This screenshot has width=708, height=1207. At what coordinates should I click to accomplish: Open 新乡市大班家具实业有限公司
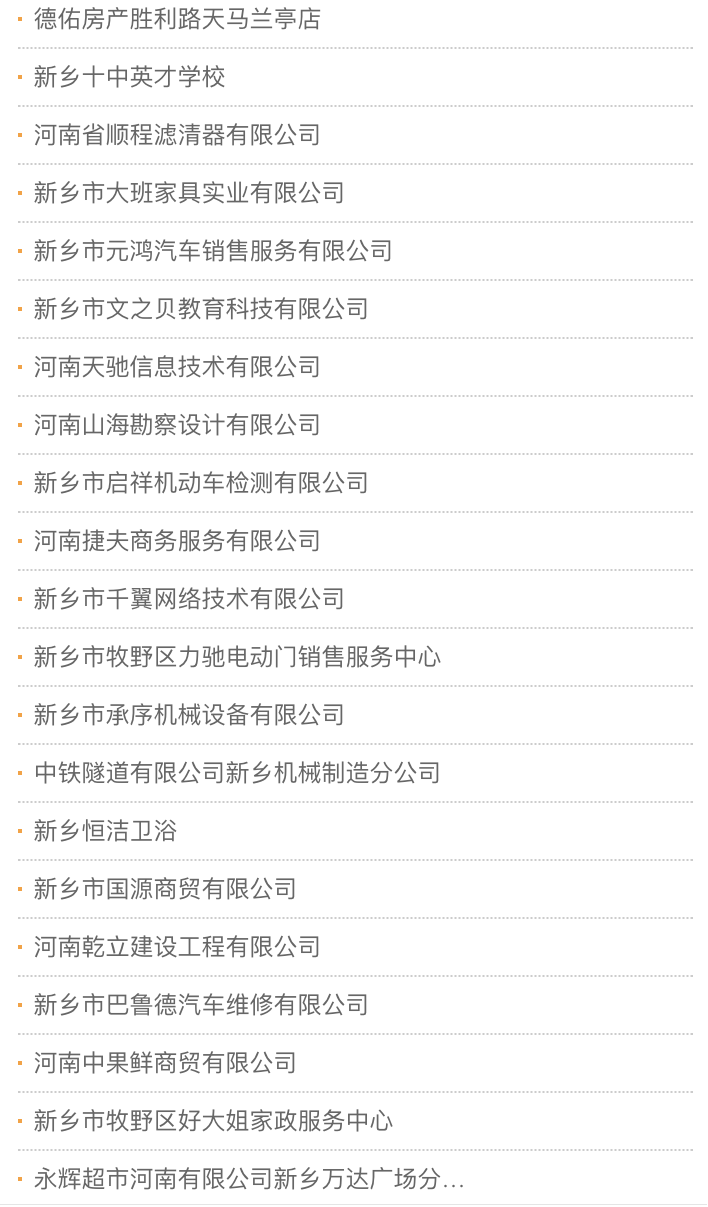click(x=189, y=193)
